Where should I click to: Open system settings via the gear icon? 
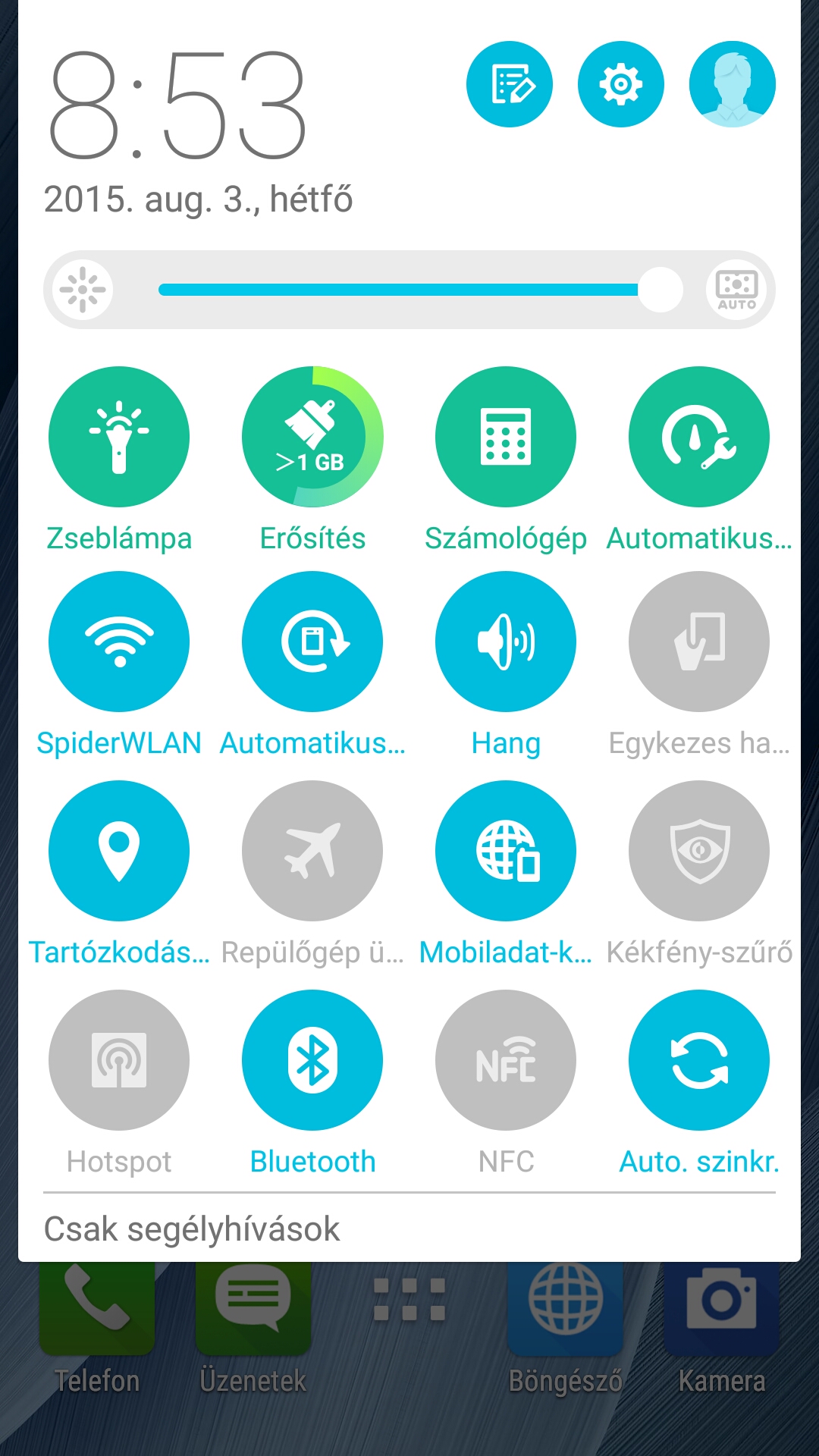tap(620, 84)
